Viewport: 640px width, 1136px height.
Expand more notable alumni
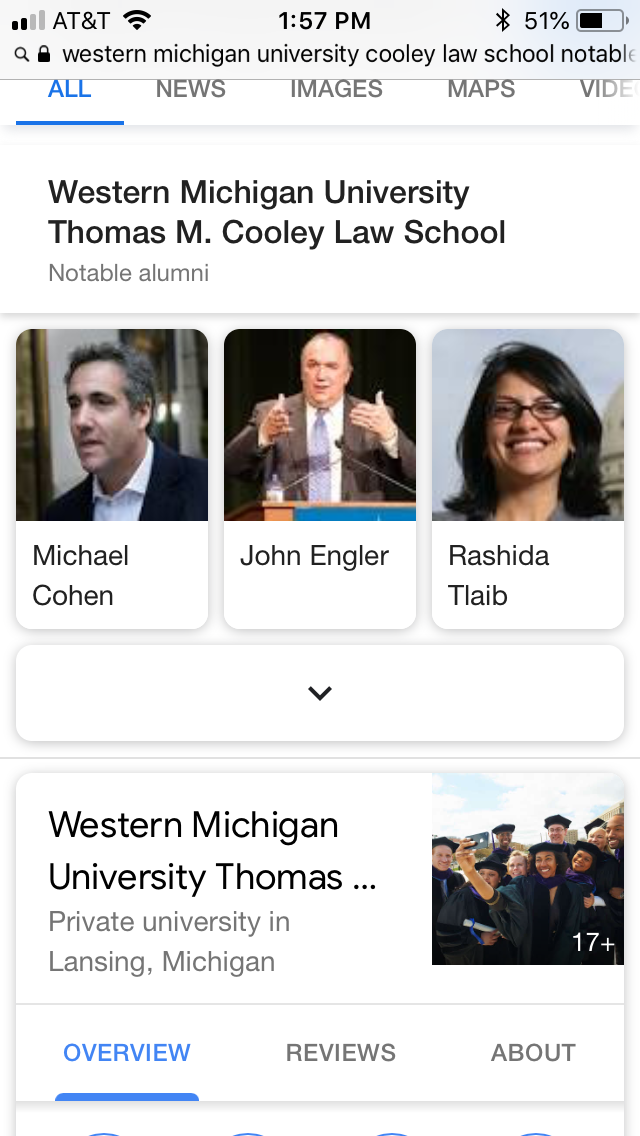coord(320,693)
